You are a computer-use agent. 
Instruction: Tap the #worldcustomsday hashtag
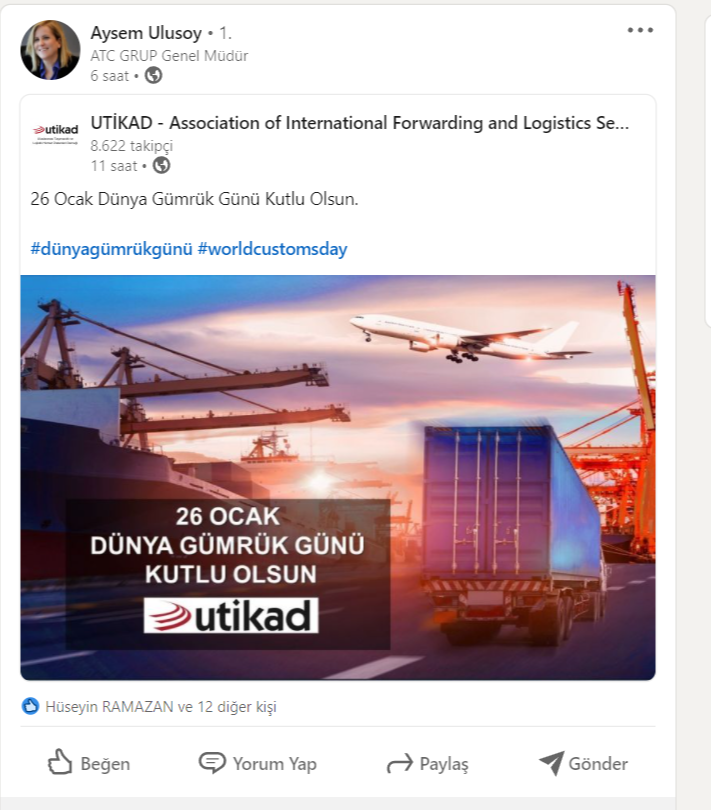(x=272, y=249)
